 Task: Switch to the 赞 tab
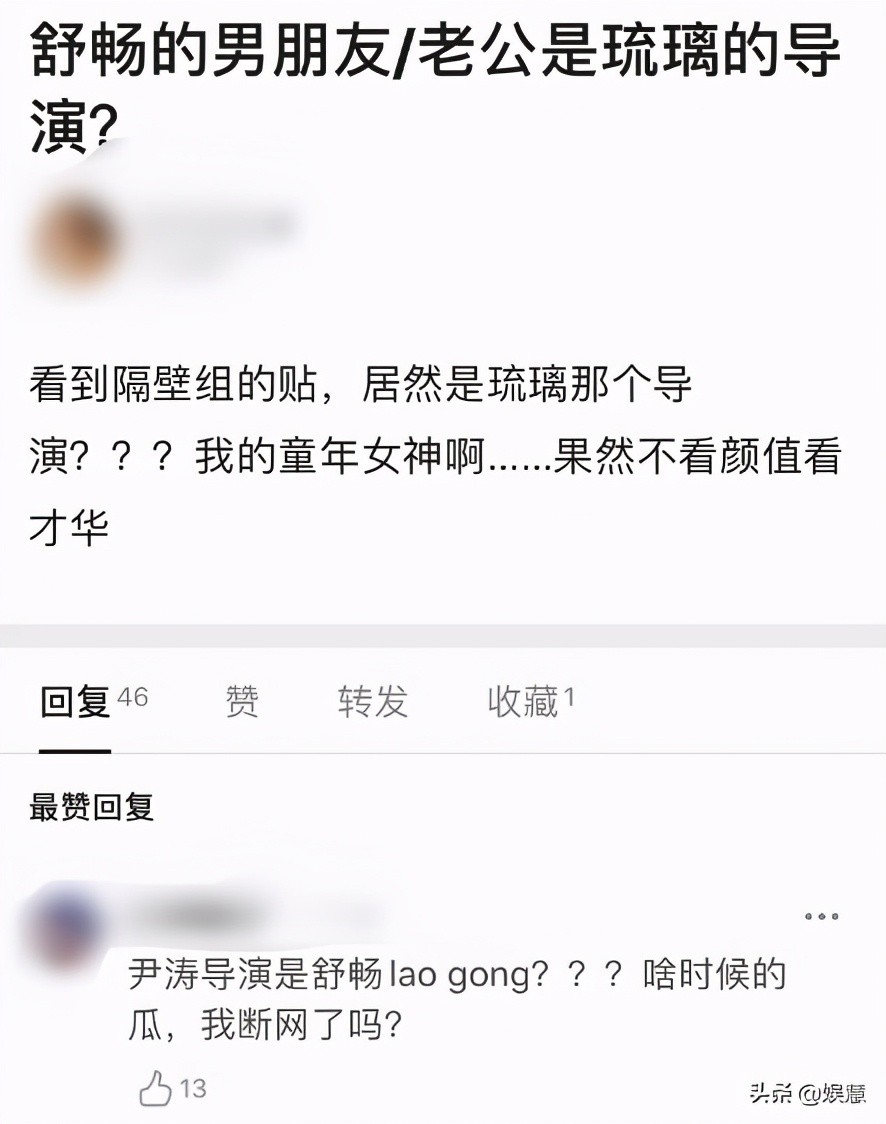point(242,702)
